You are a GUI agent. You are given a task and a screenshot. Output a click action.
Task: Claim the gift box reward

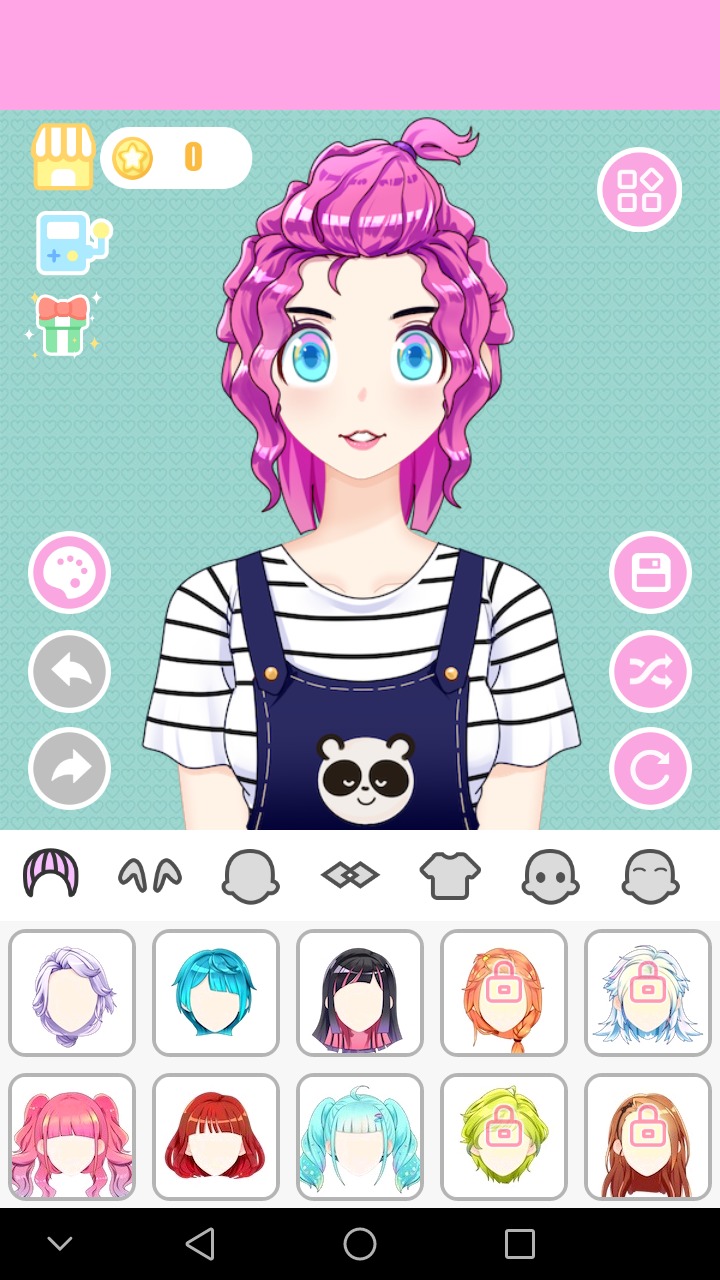click(64, 325)
